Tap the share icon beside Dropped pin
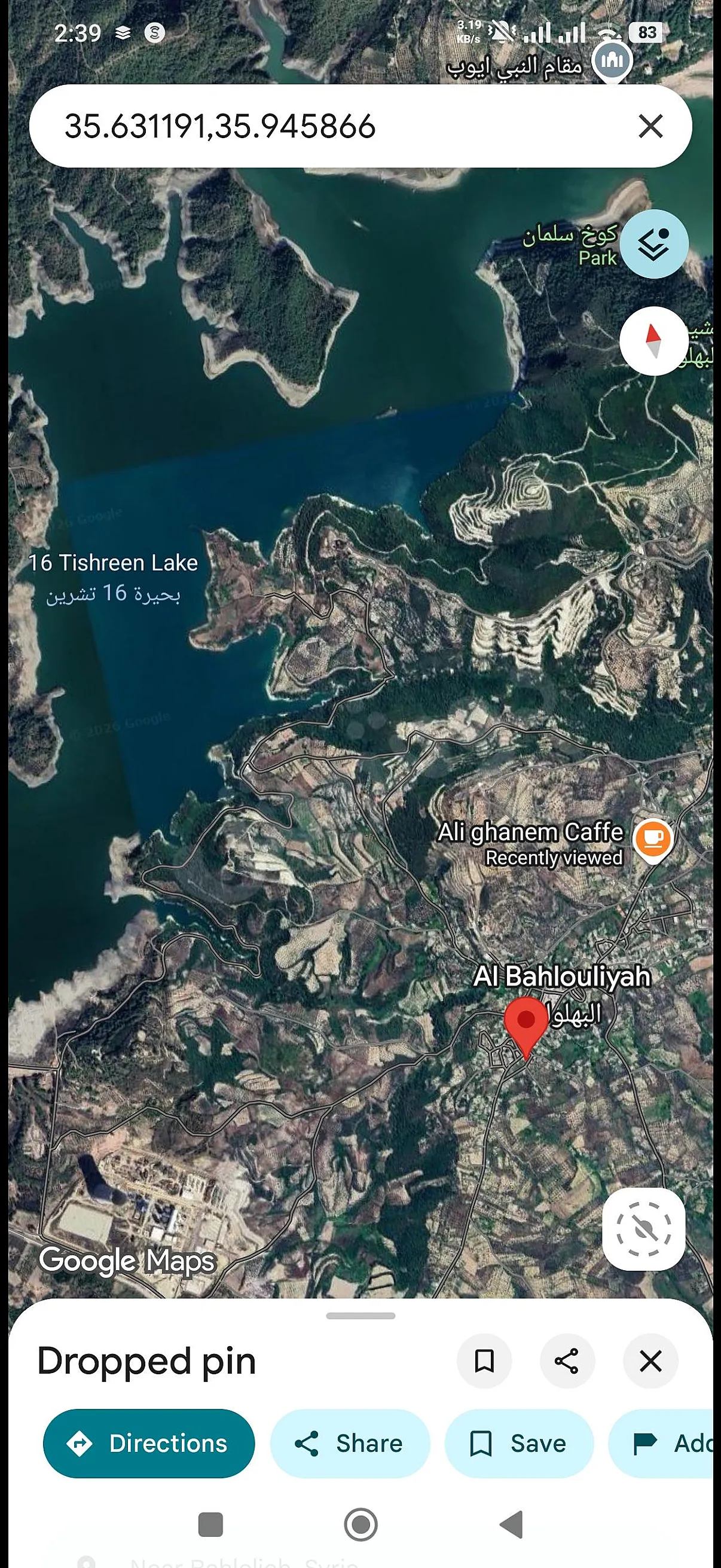721x1568 pixels. (x=567, y=1361)
